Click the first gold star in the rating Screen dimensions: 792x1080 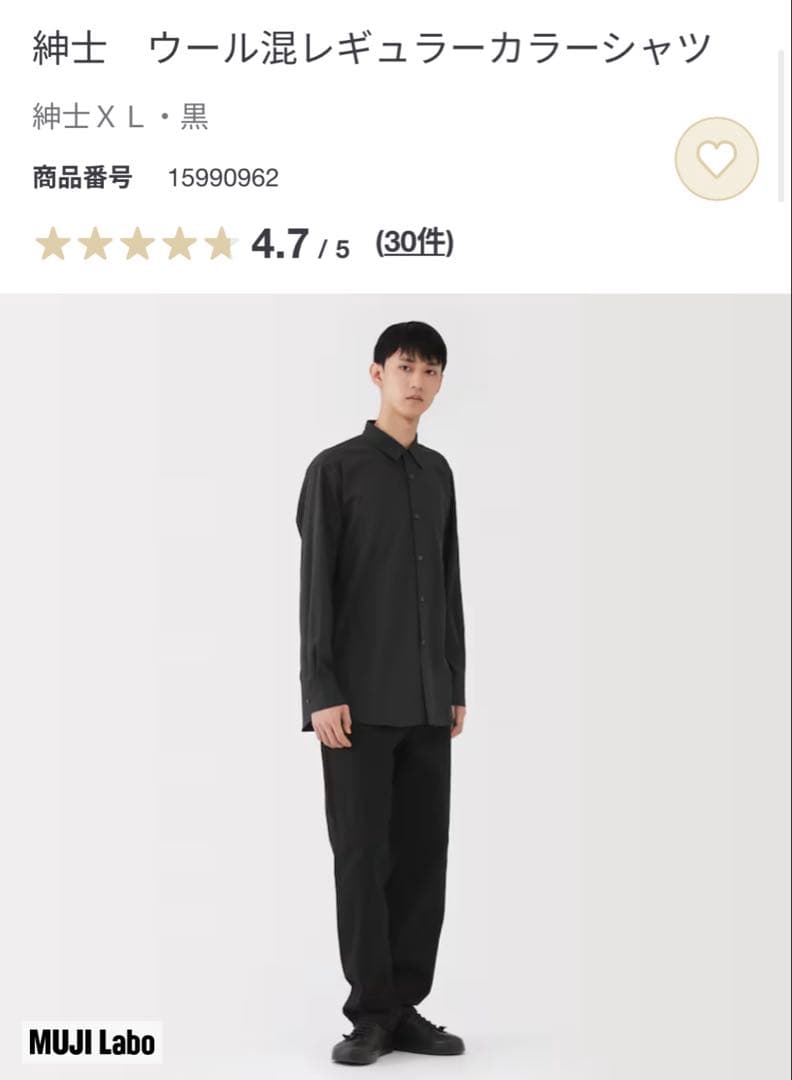click(x=53, y=243)
